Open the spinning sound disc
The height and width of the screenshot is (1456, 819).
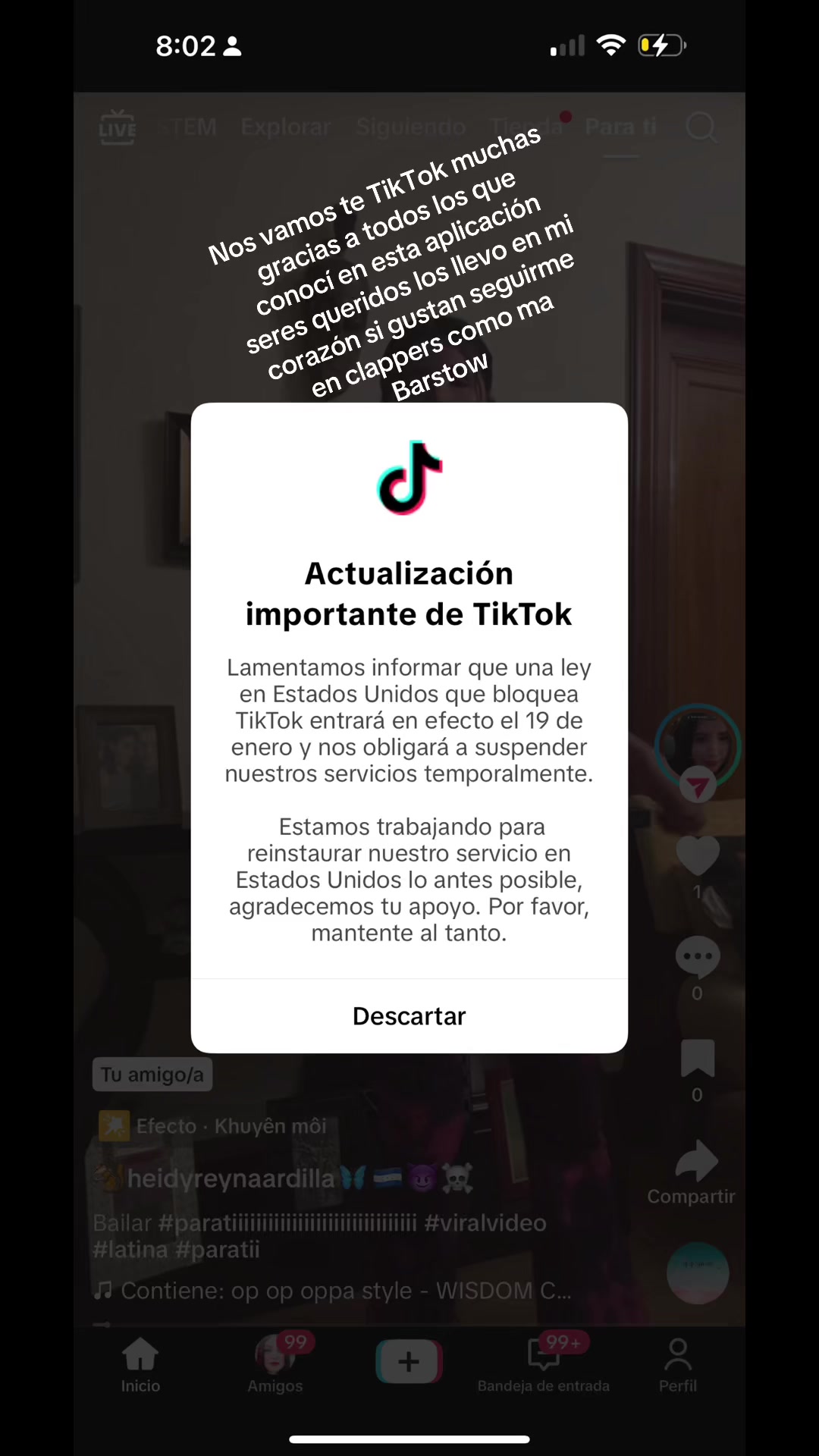tap(698, 1273)
